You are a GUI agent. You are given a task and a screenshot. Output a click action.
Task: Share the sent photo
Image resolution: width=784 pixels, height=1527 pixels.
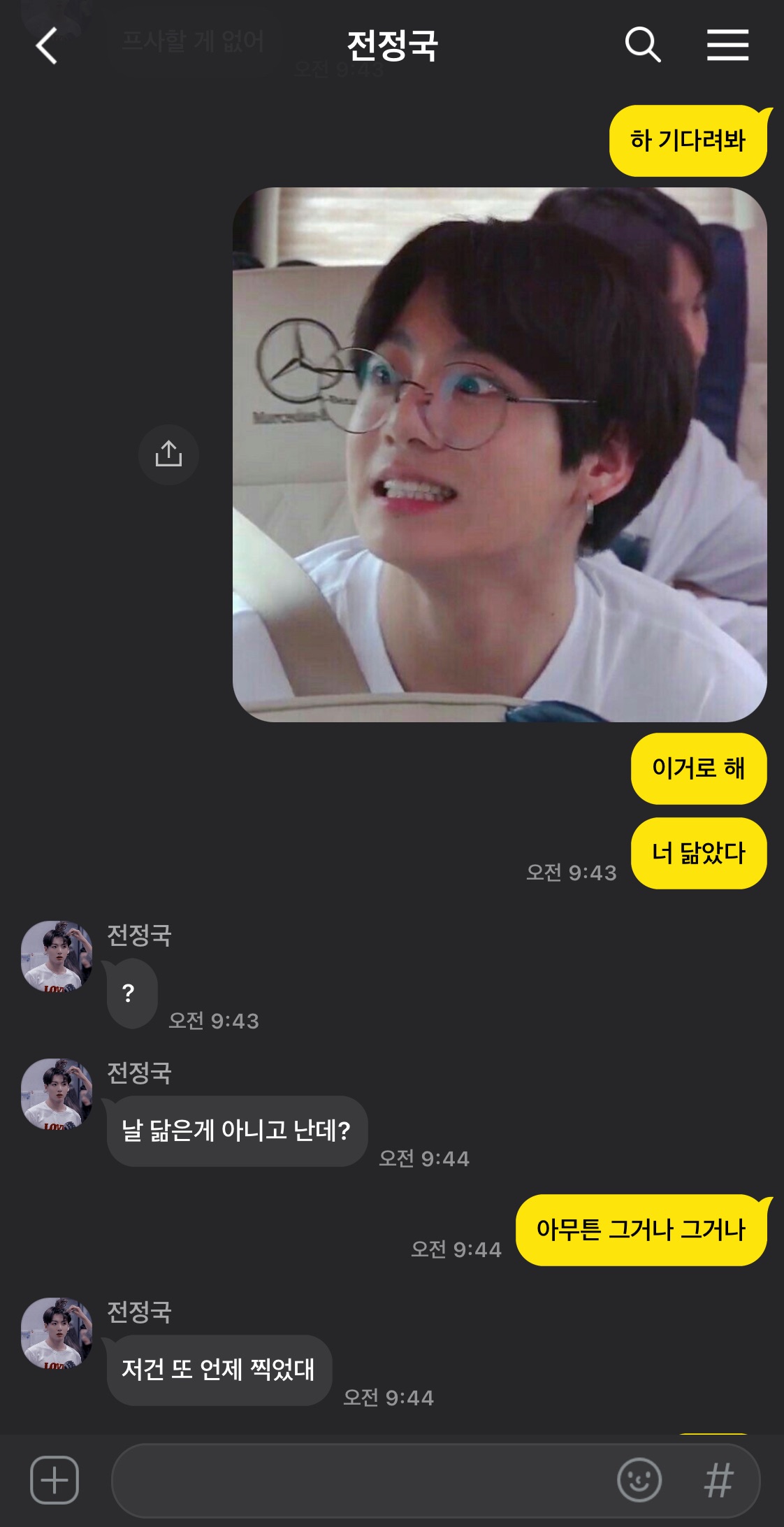pos(168,454)
